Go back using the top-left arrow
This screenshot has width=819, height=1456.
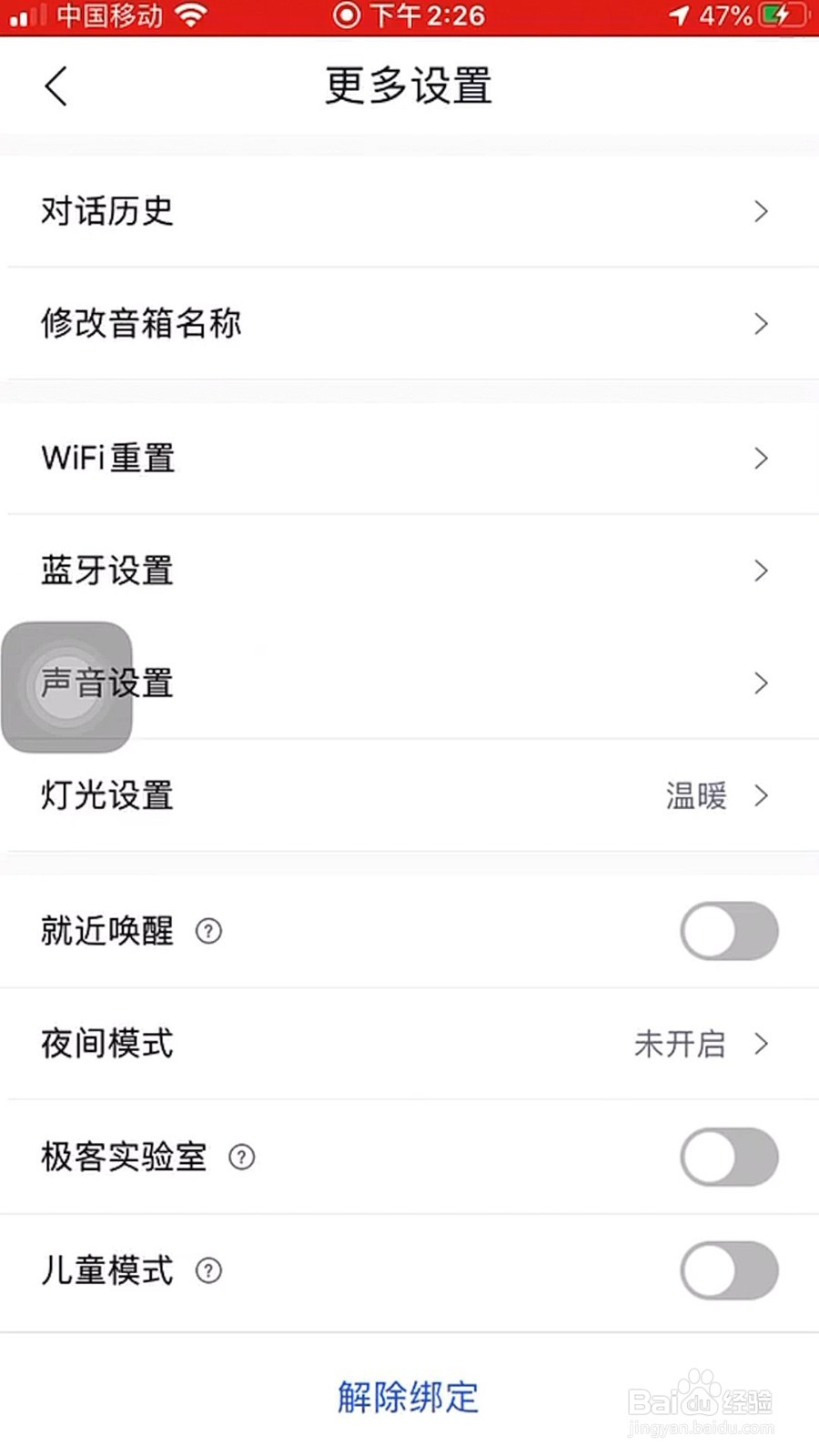(56, 86)
